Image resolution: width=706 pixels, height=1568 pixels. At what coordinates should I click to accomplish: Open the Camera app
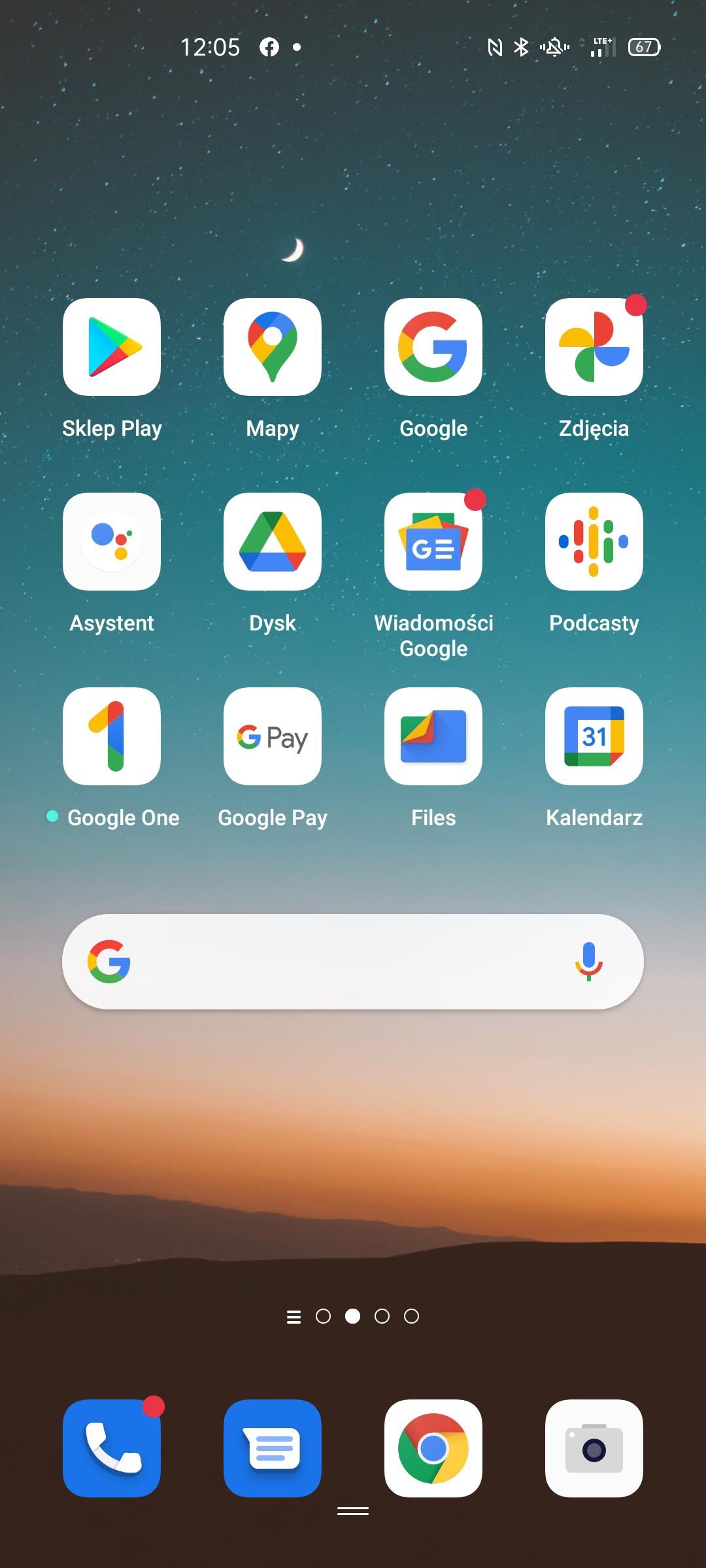(x=594, y=1448)
